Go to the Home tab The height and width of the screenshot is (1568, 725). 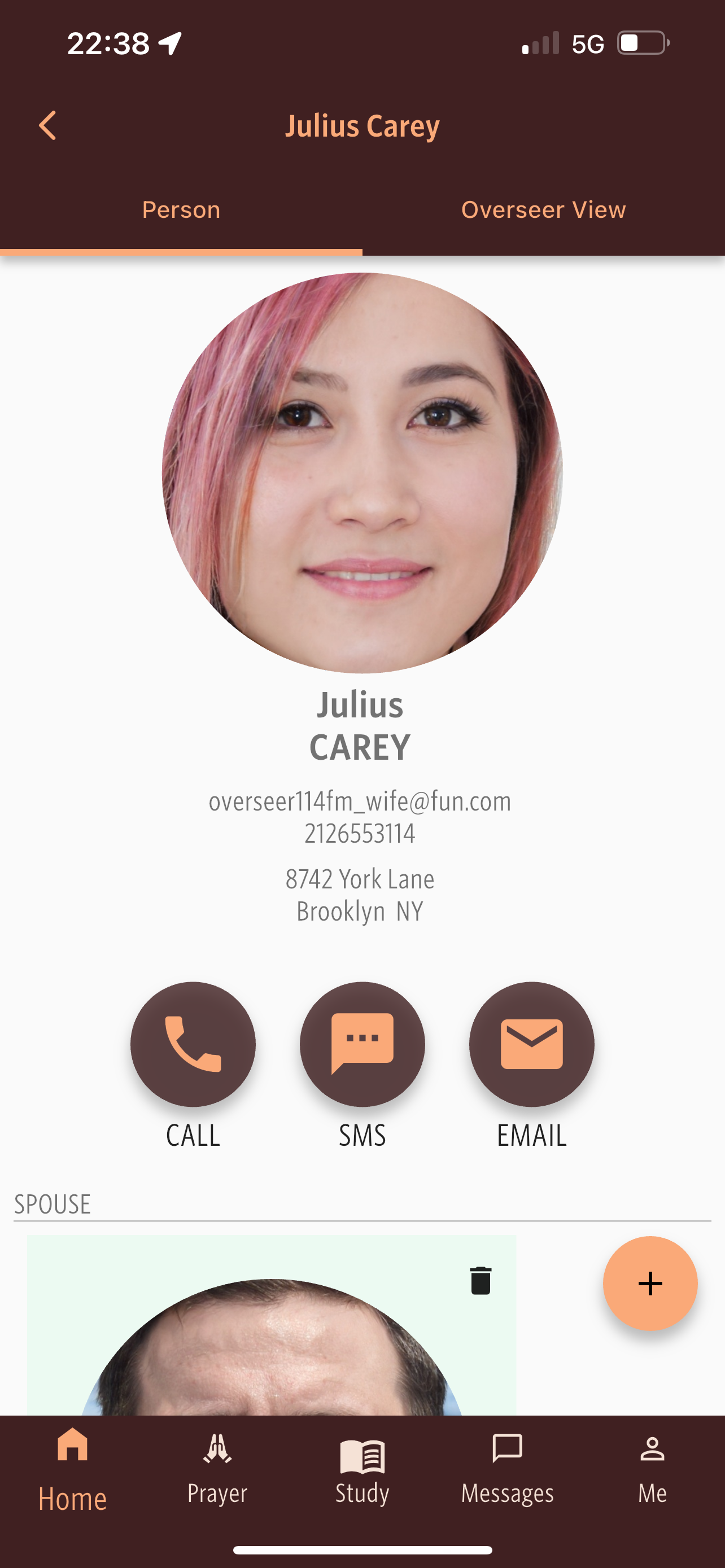pyautogui.click(x=72, y=1468)
